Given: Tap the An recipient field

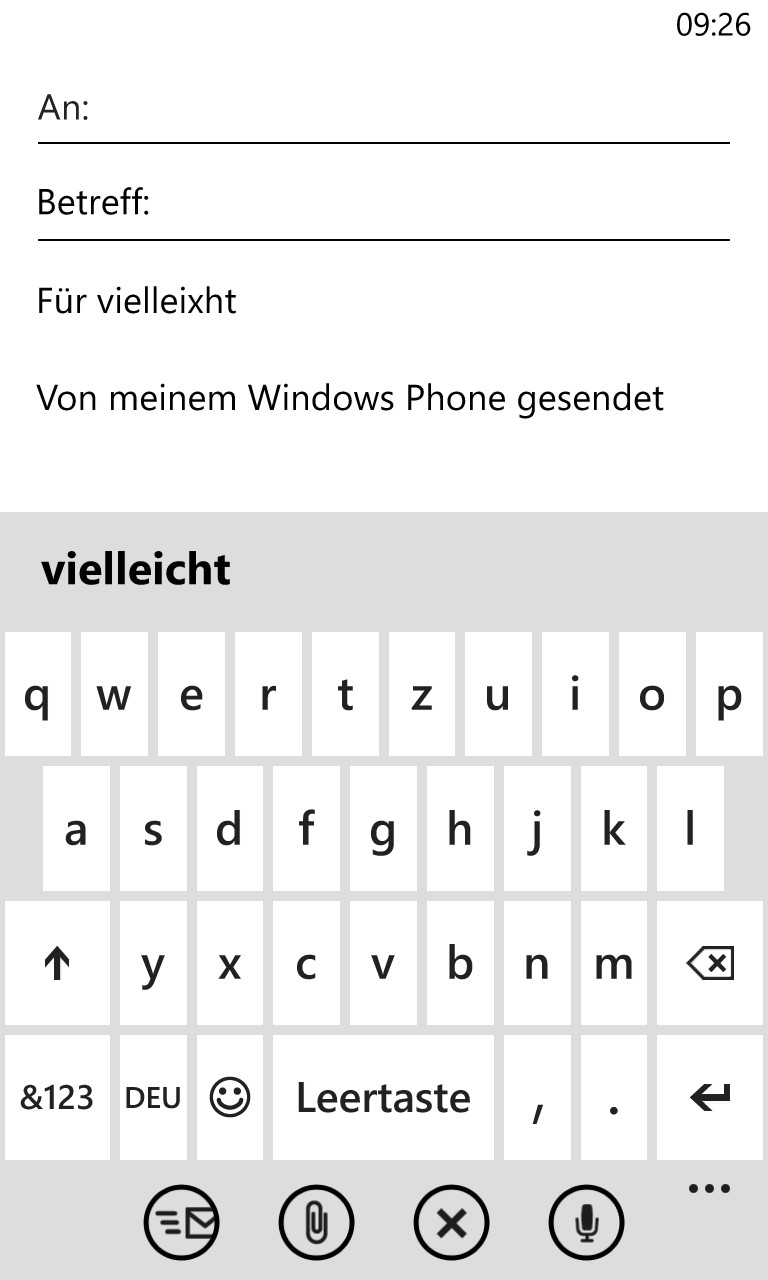Looking at the screenshot, I should 383,108.
